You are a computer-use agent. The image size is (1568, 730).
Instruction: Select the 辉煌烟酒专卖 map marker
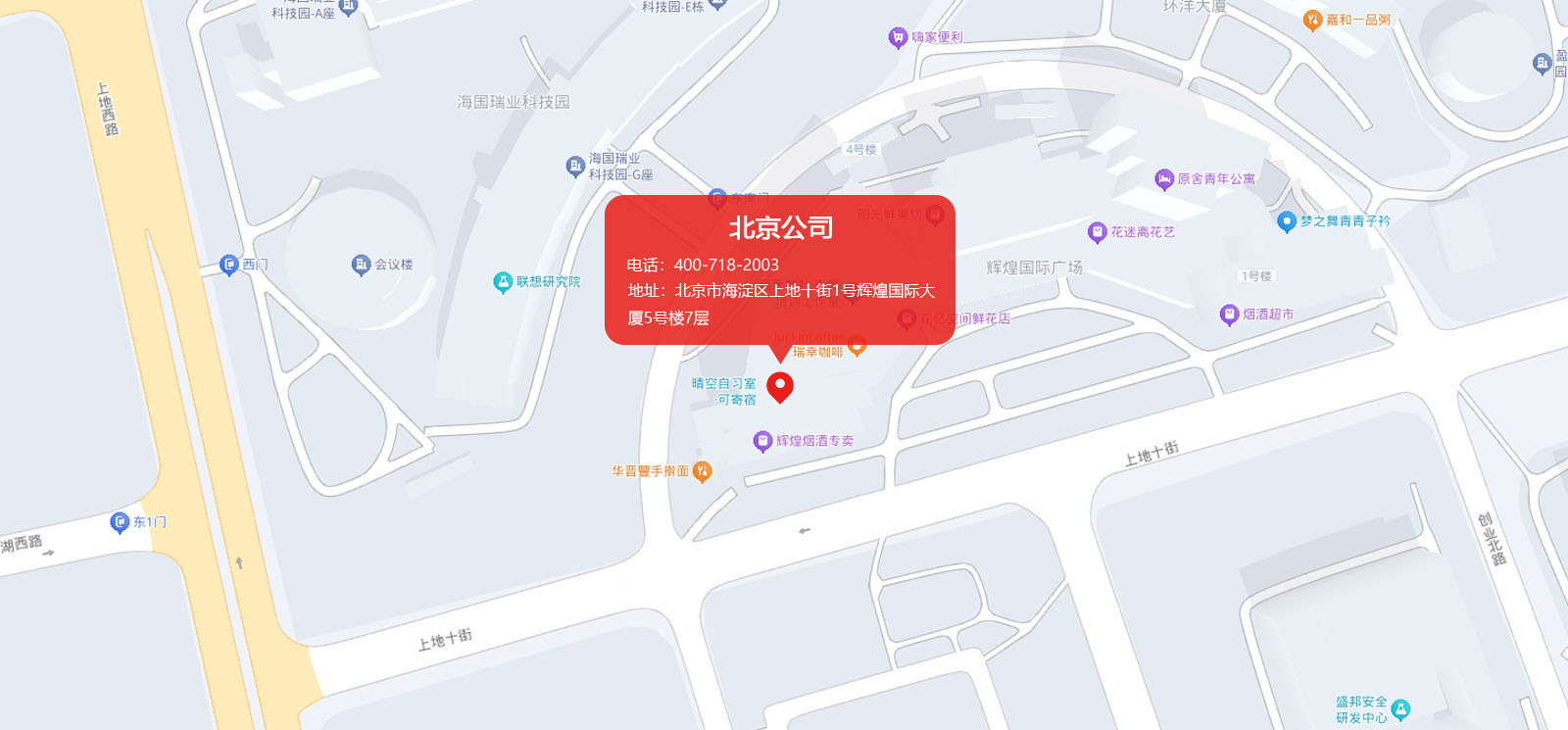[x=762, y=441]
